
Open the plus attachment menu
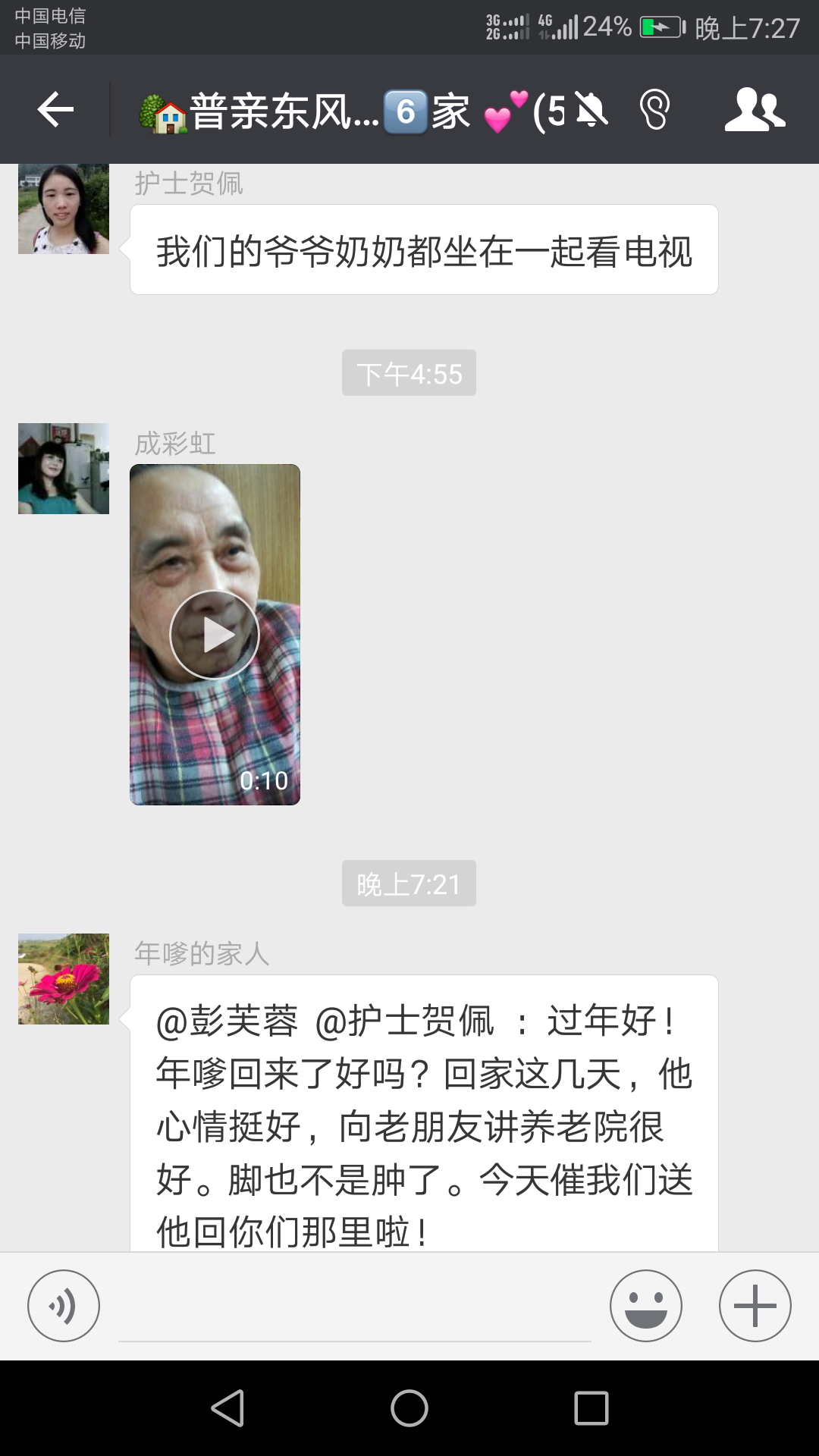click(x=755, y=1306)
